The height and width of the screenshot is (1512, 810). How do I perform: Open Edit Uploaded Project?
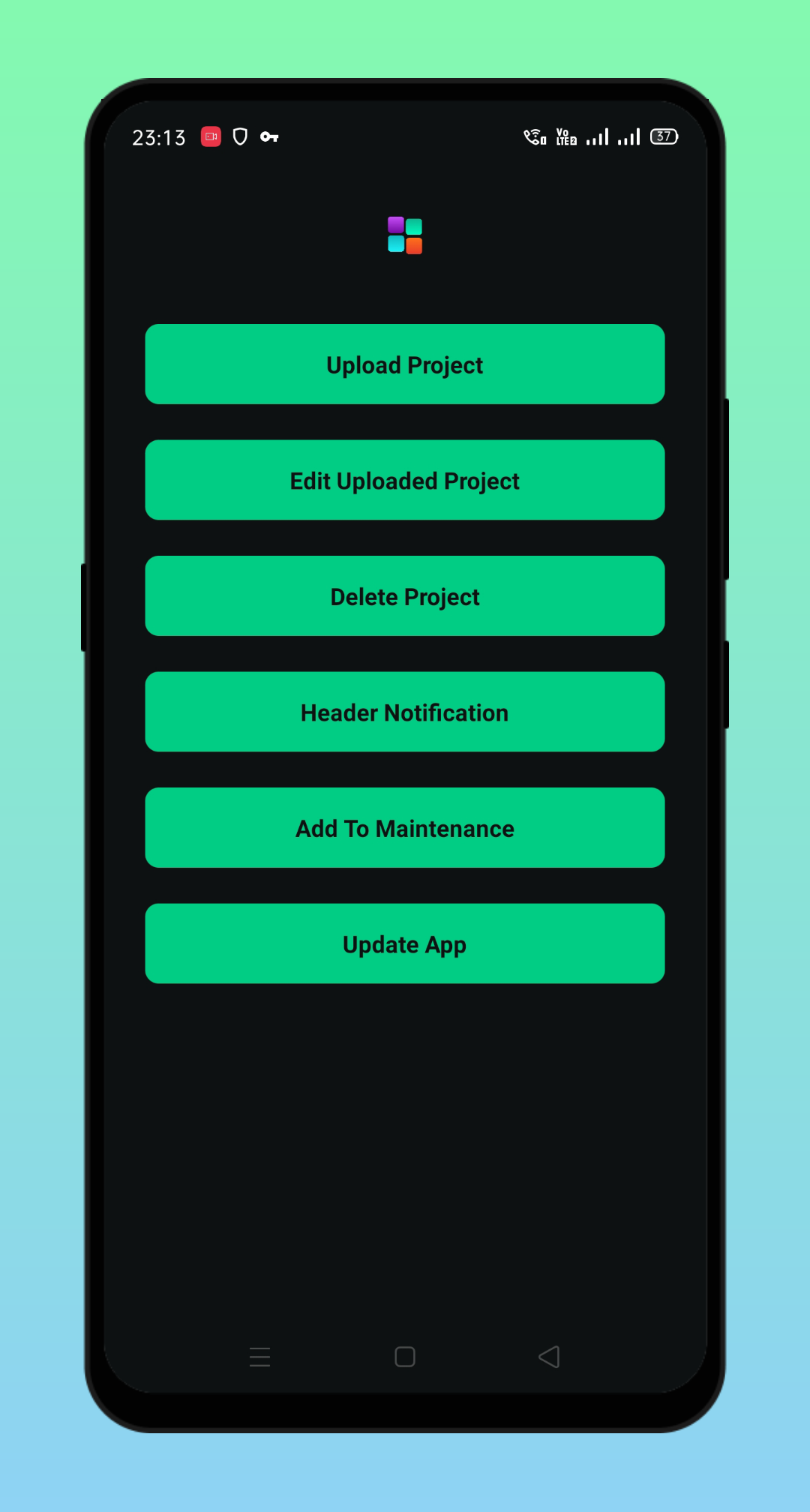point(405,480)
